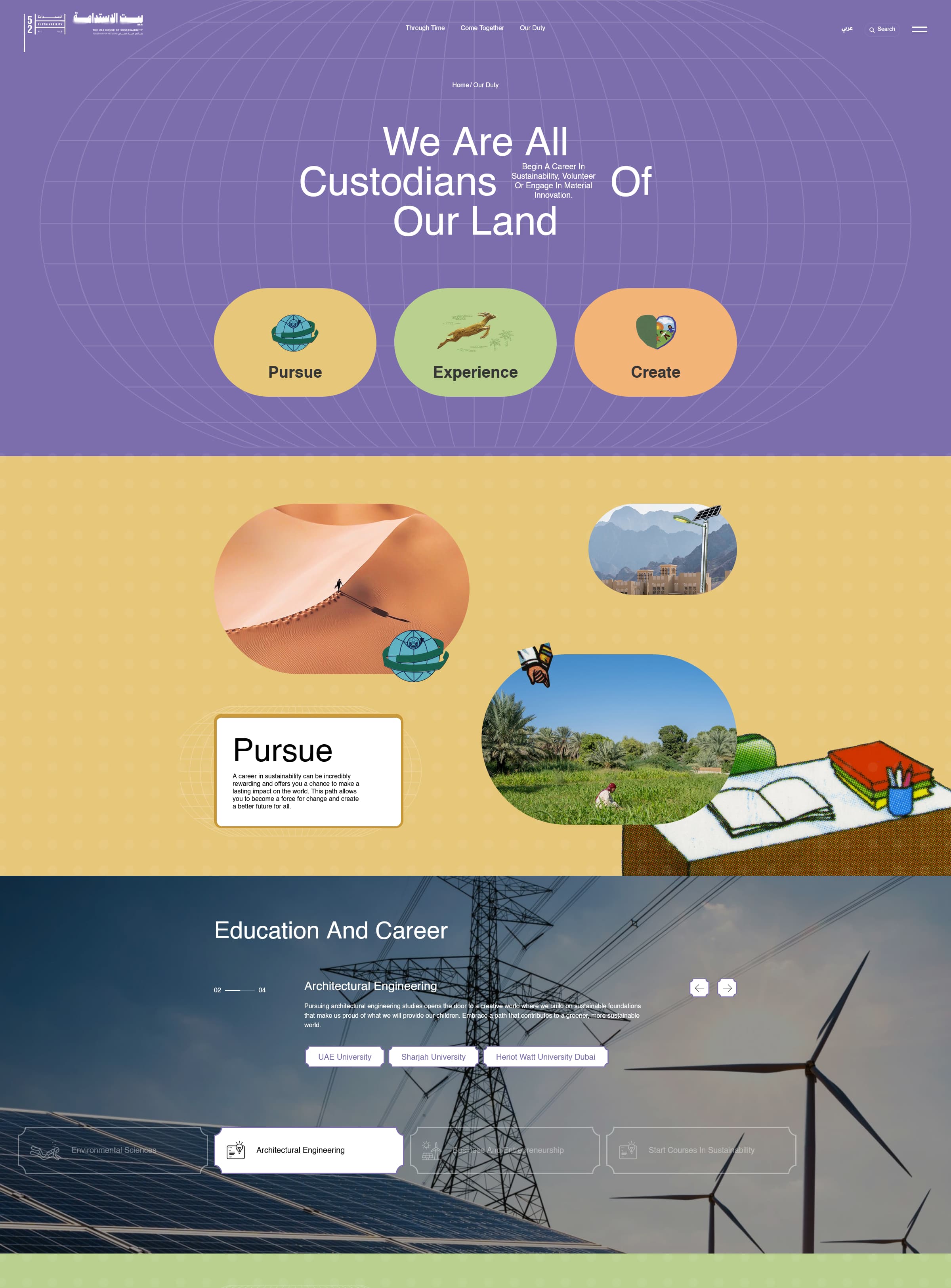Open the Search box
The height and width of the screenshot is (1288, 951).
tap(882, 29)
